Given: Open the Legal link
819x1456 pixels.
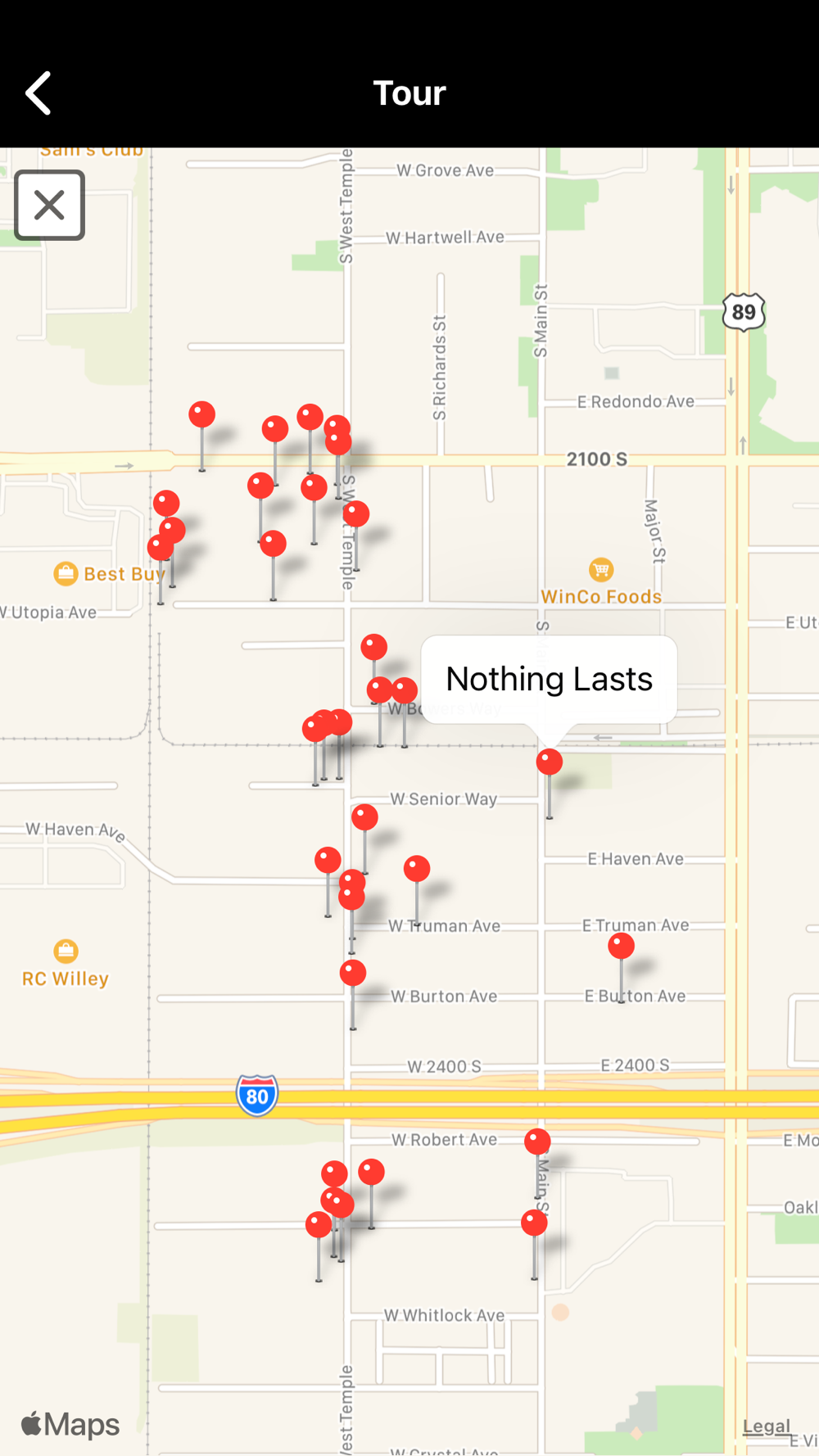Looking at the screenshot, I should [x=766, y=1426].
